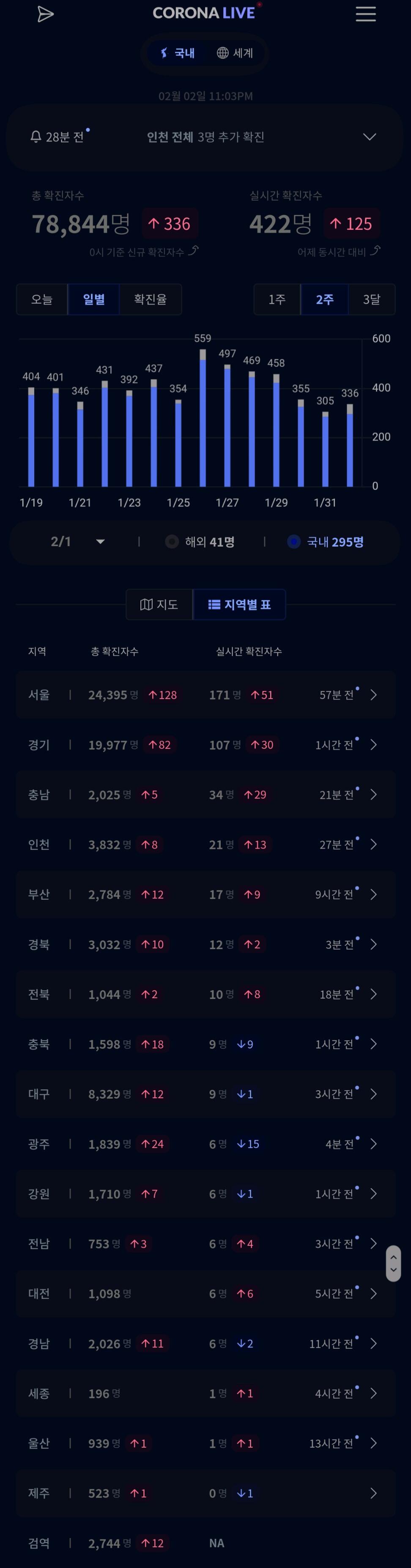Toggle the 해외 41명 series
Viewport: 411px width, 1568px height.
tap(200, 542)
